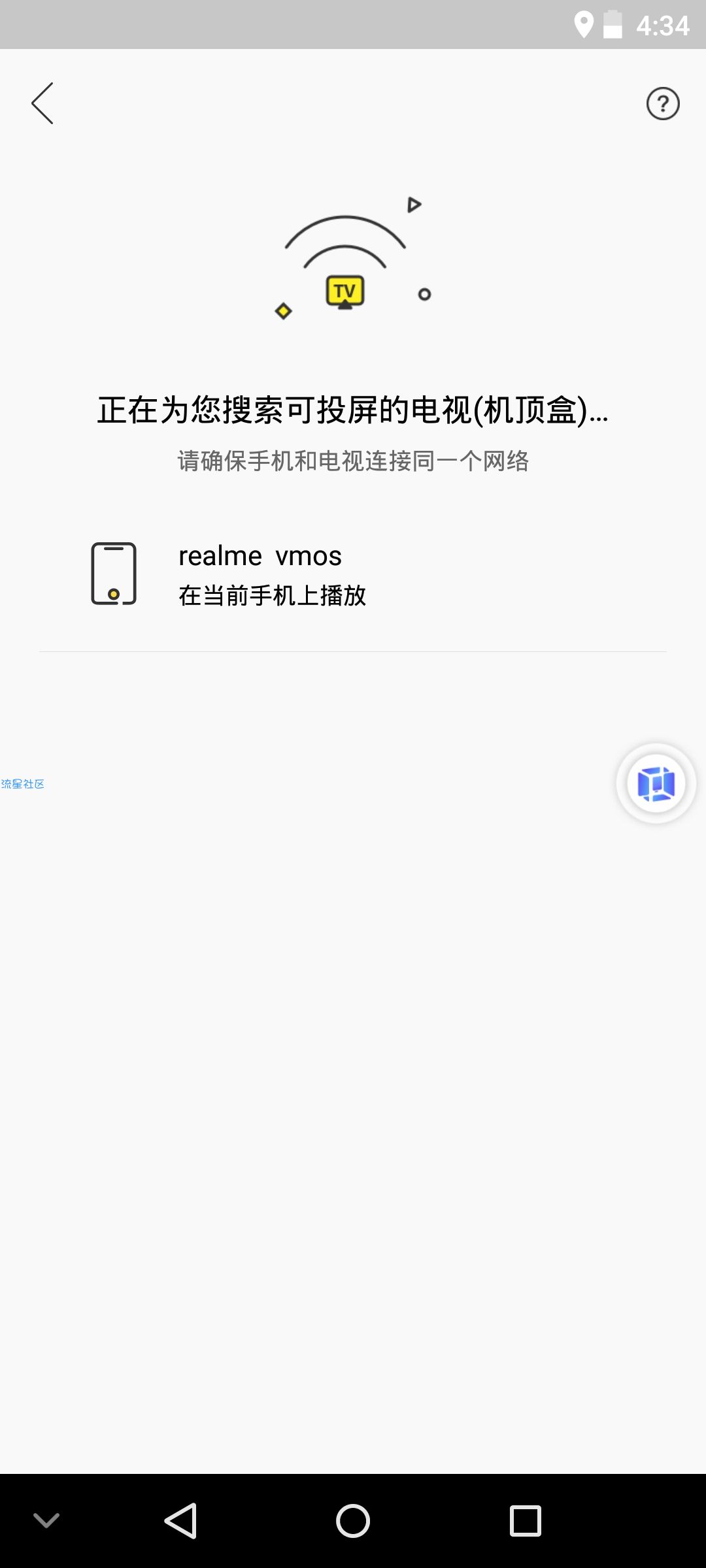Screen dimensions: 706x1568
Task: Open the recent apps overview
Action: [525, 1520]
